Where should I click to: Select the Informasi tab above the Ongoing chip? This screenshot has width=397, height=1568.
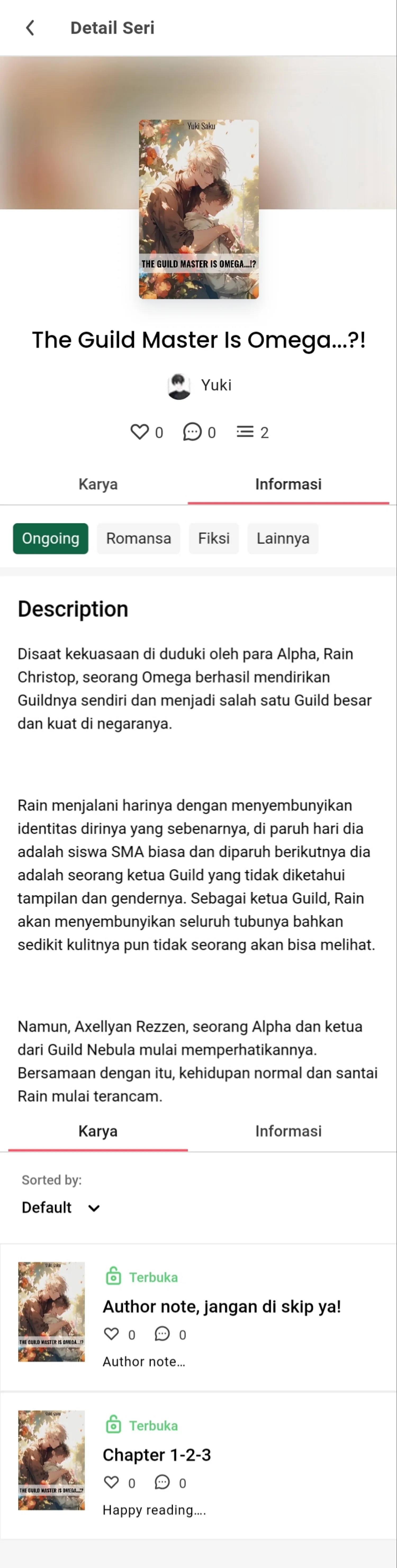click(x=288, y=484)
